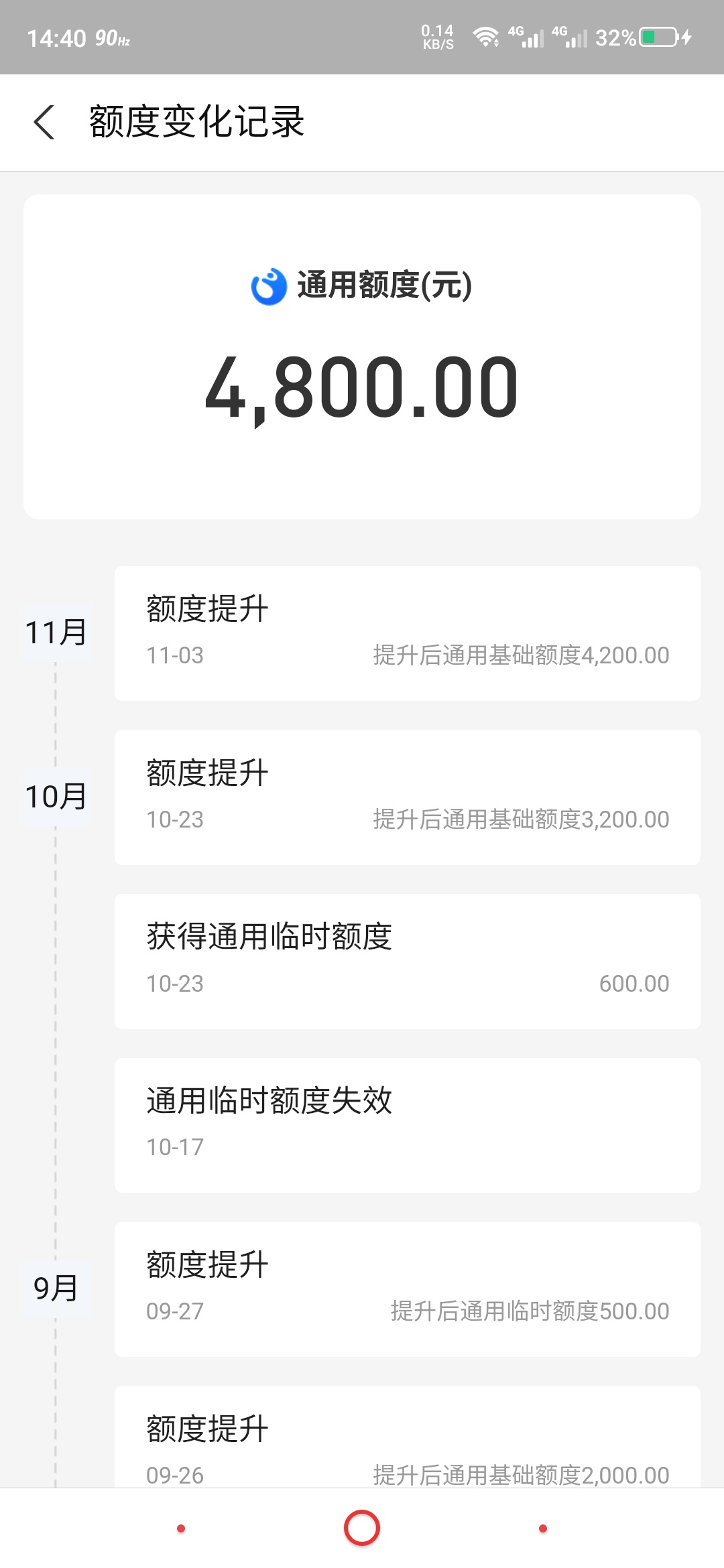
Task: Tap the system home circle button
Action: 362,1528
